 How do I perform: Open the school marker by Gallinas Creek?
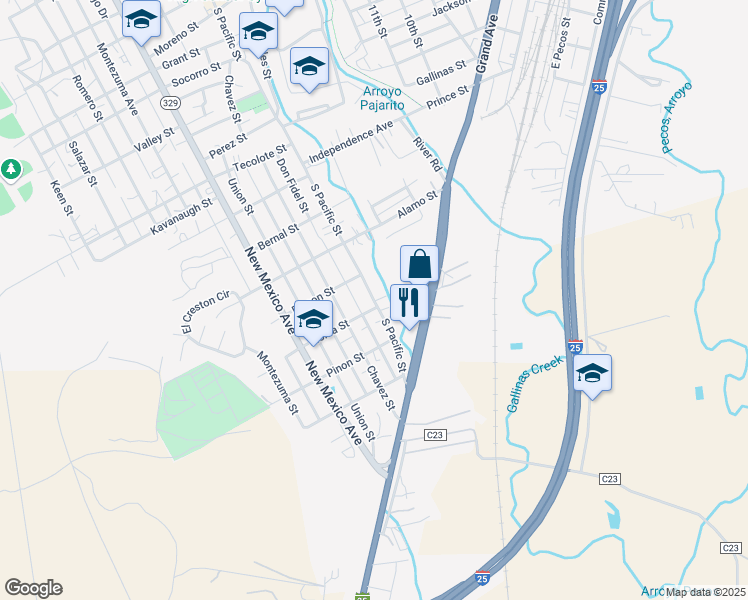[593, 375]
